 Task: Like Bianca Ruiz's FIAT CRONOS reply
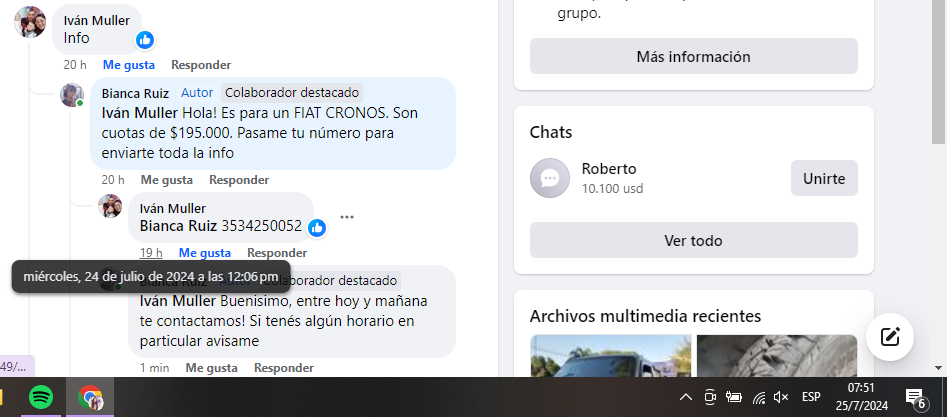166,180
